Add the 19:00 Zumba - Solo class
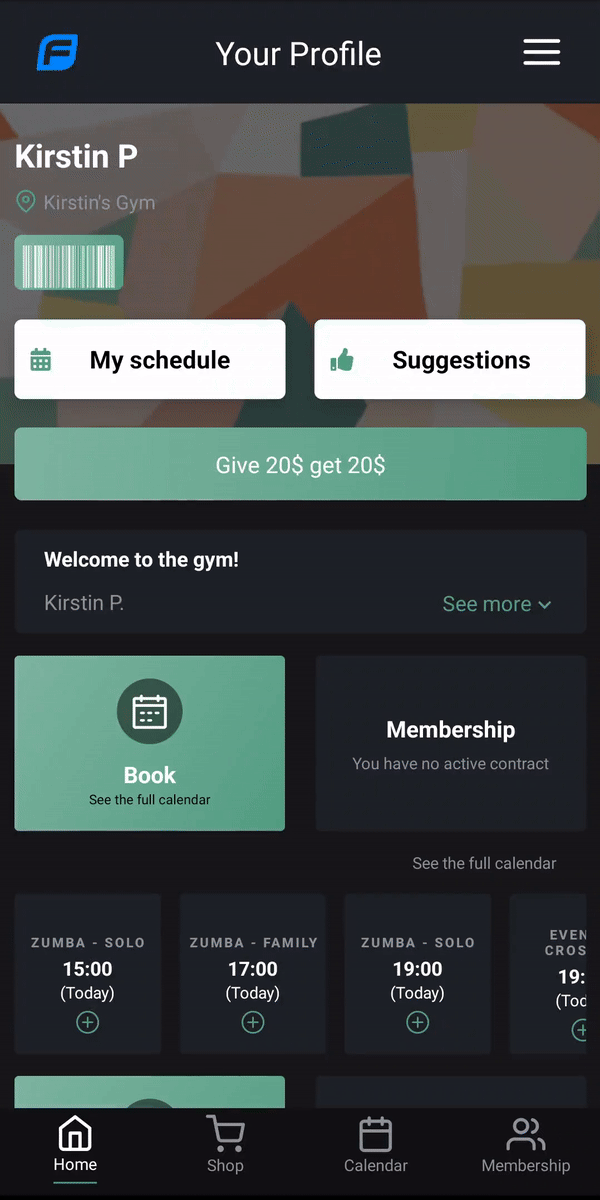The width and height of the screenshot is (600, 1200). [418, 1023]
